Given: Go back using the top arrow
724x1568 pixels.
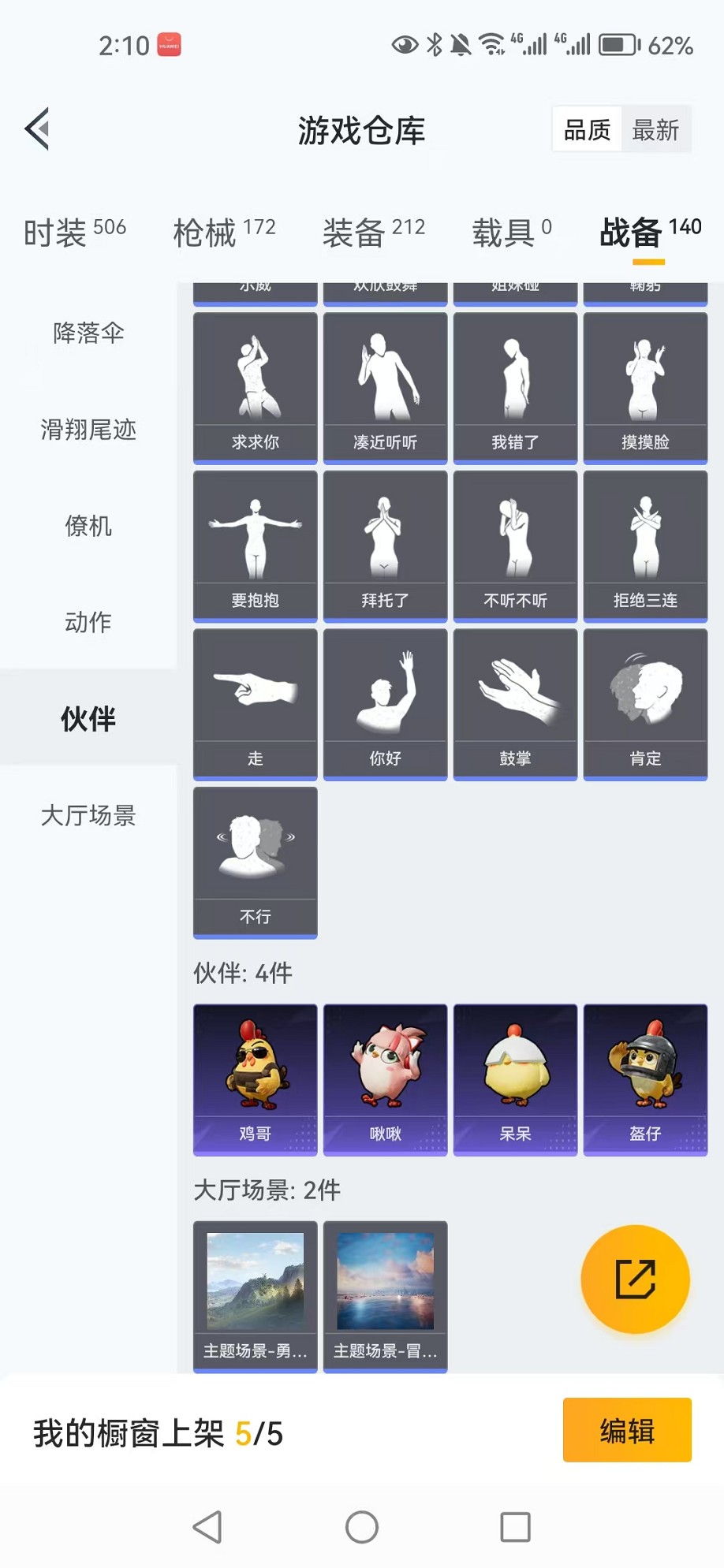Looking at the screenshot, I should click(x=37, y=128).
